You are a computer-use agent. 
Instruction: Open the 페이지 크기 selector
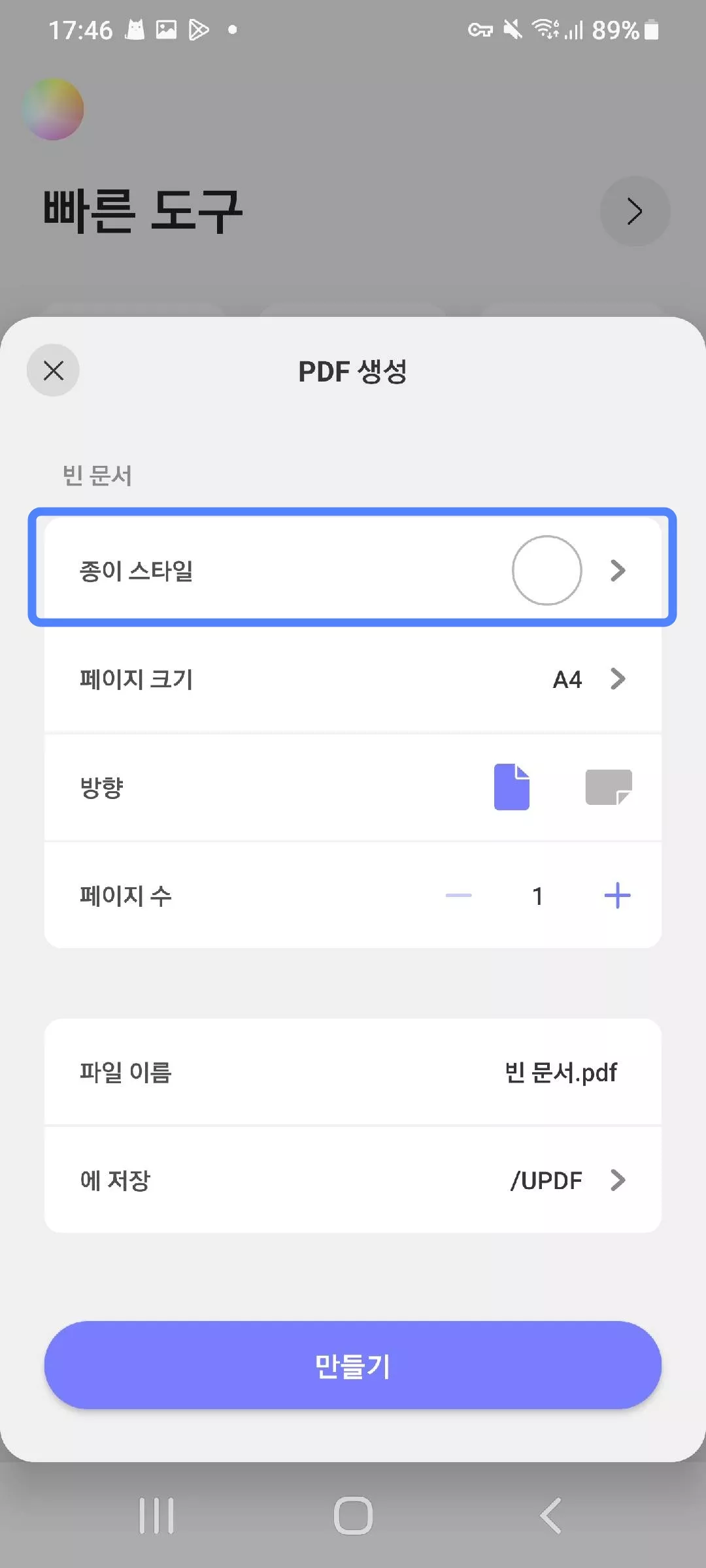point(352,679)
